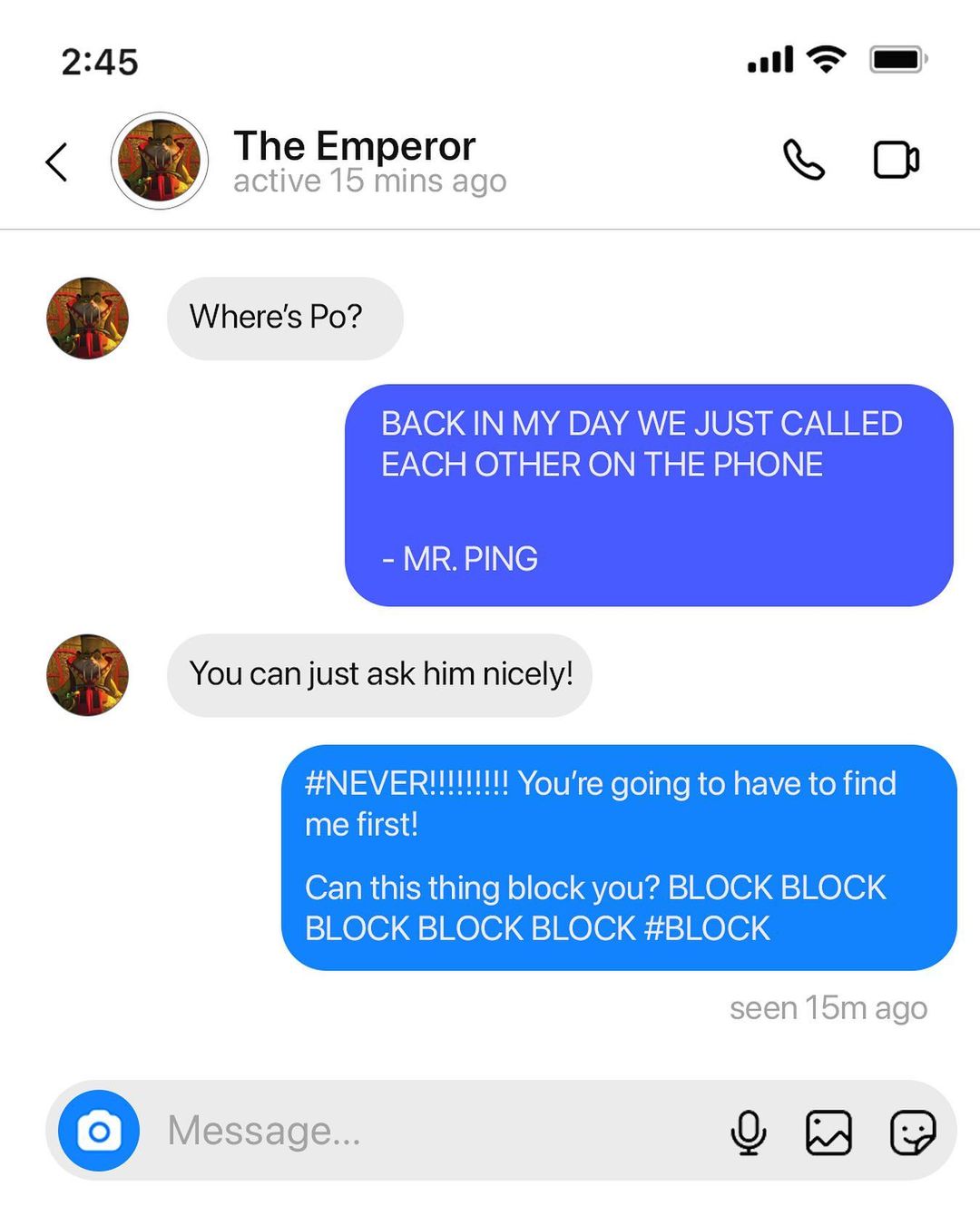The height and width of the screenshot is (1226, 980).
Task: Start a voice call with The Emperor
Action: click(x=804, y=161)
